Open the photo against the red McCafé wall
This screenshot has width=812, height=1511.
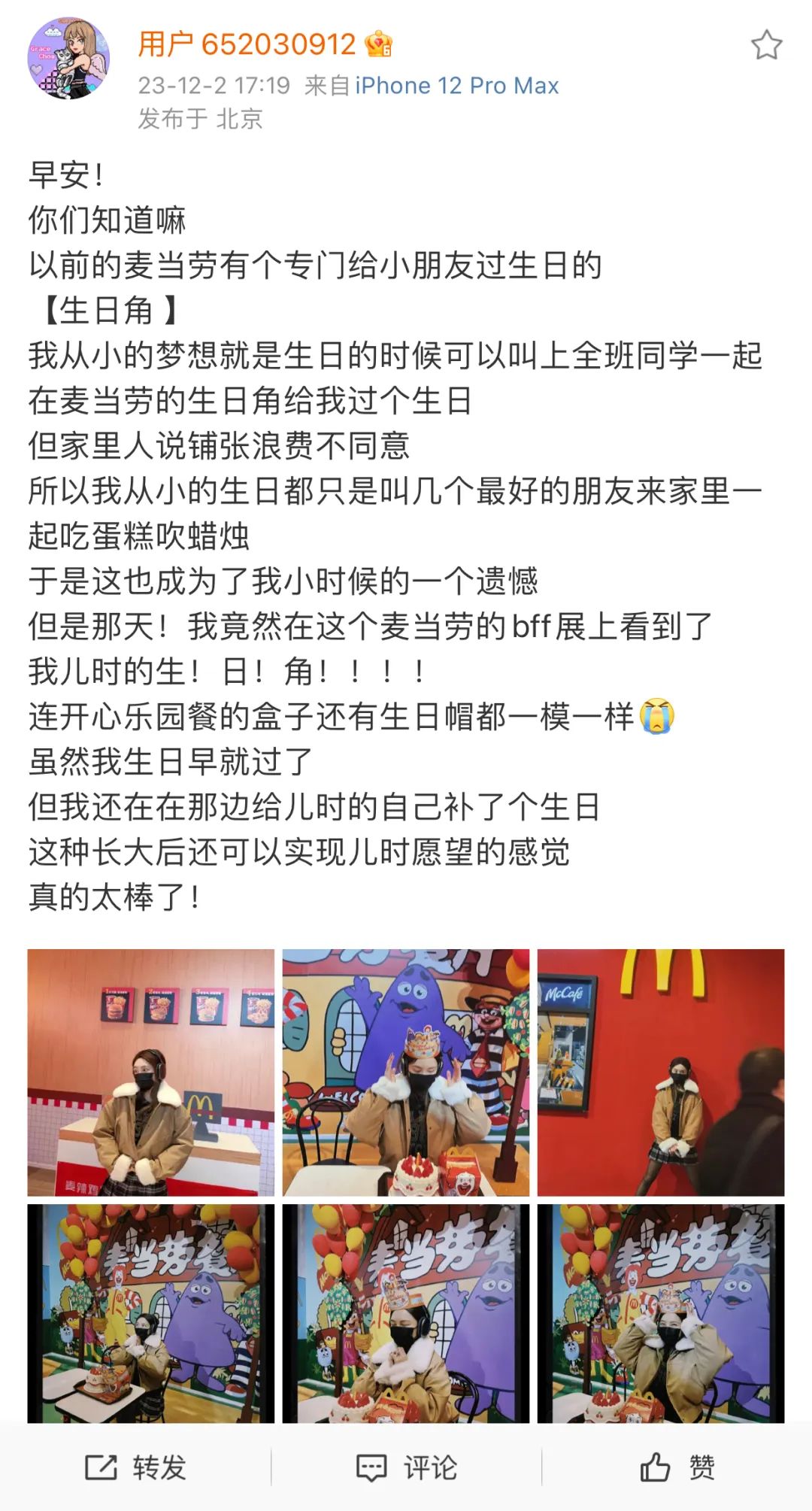coord(660,1072)
